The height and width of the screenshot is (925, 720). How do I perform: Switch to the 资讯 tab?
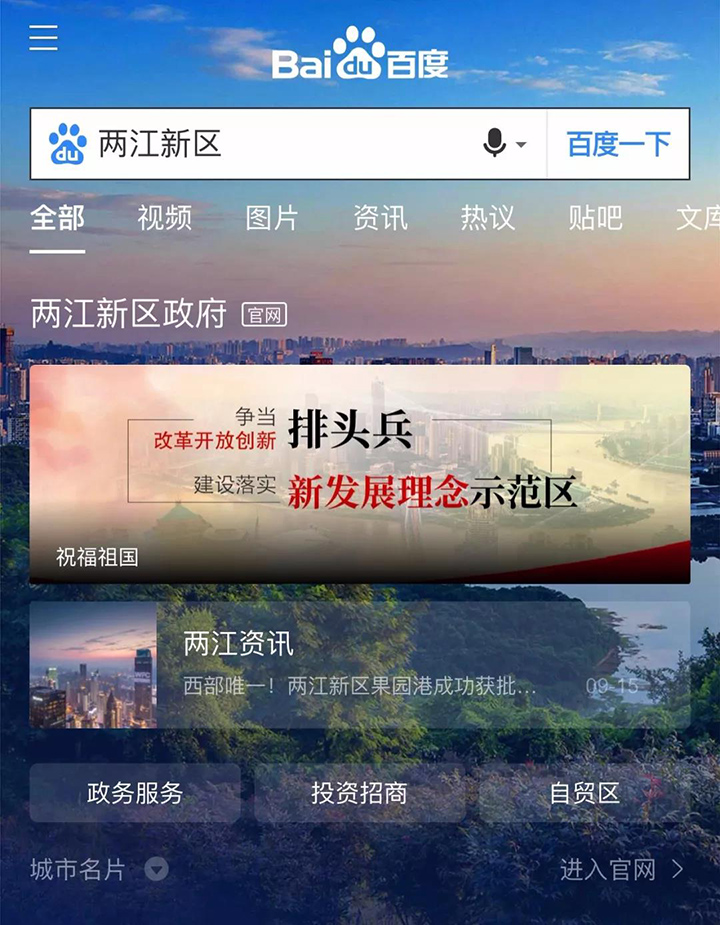click(x=380, y=218)
